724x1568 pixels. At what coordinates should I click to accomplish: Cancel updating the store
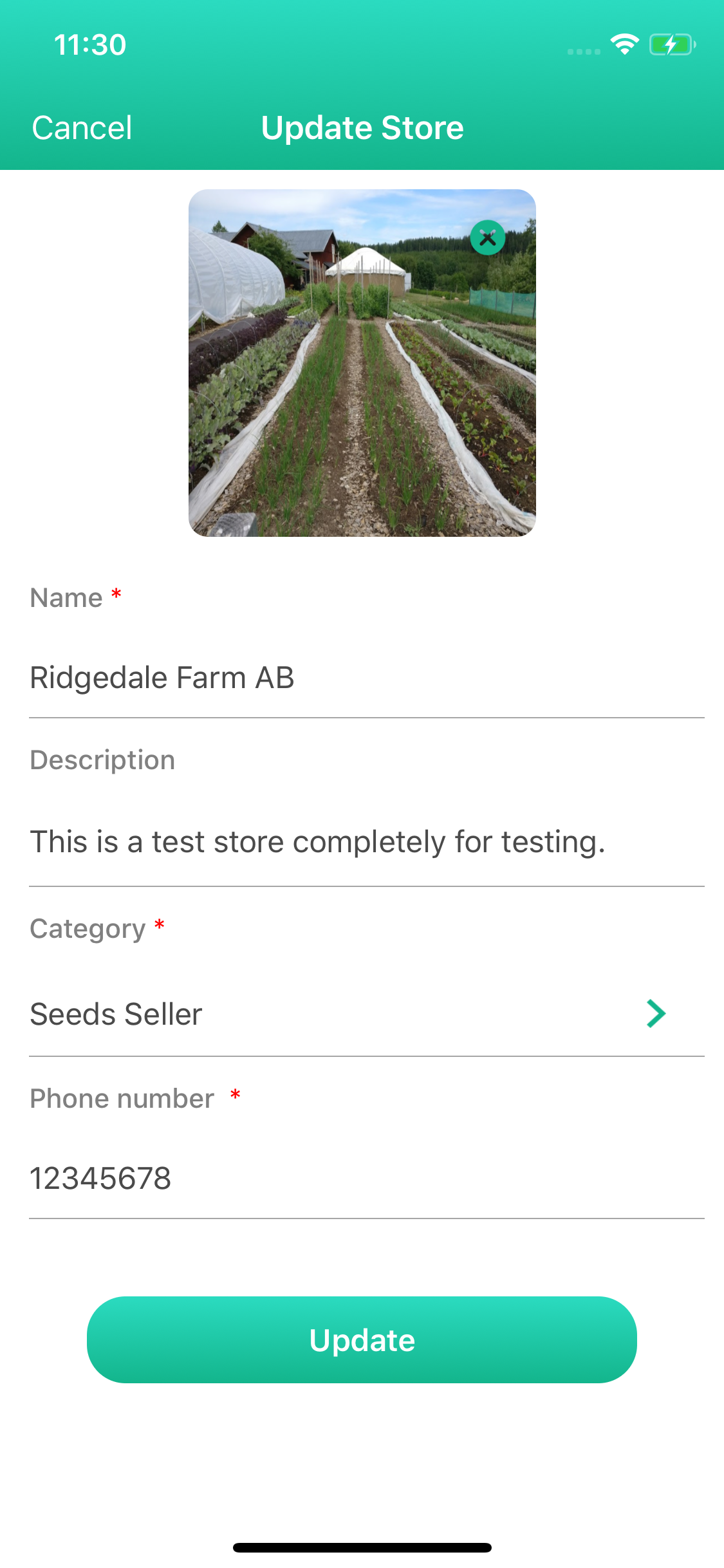(82, 127)
